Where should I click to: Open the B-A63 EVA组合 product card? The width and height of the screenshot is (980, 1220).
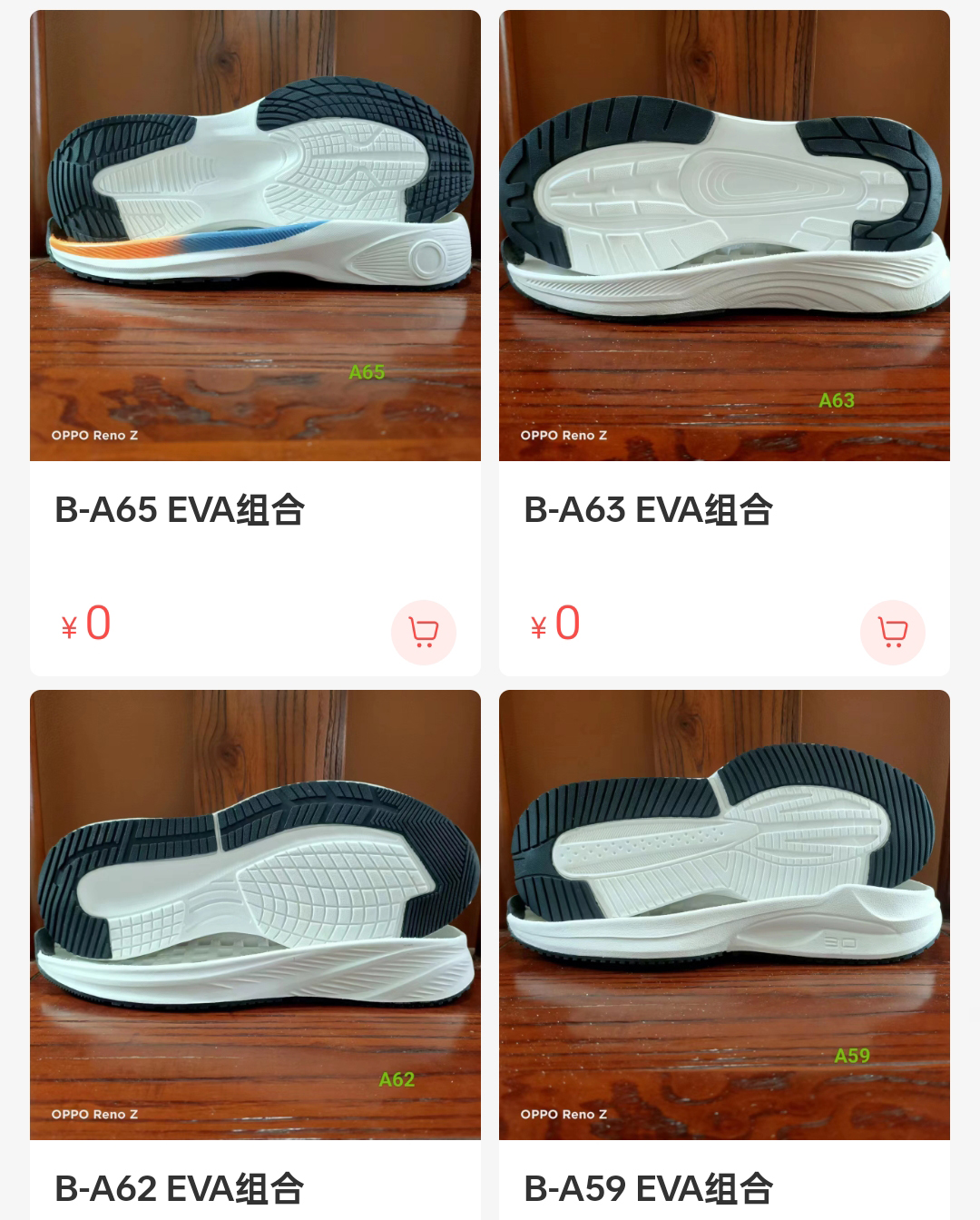point(724,236)
